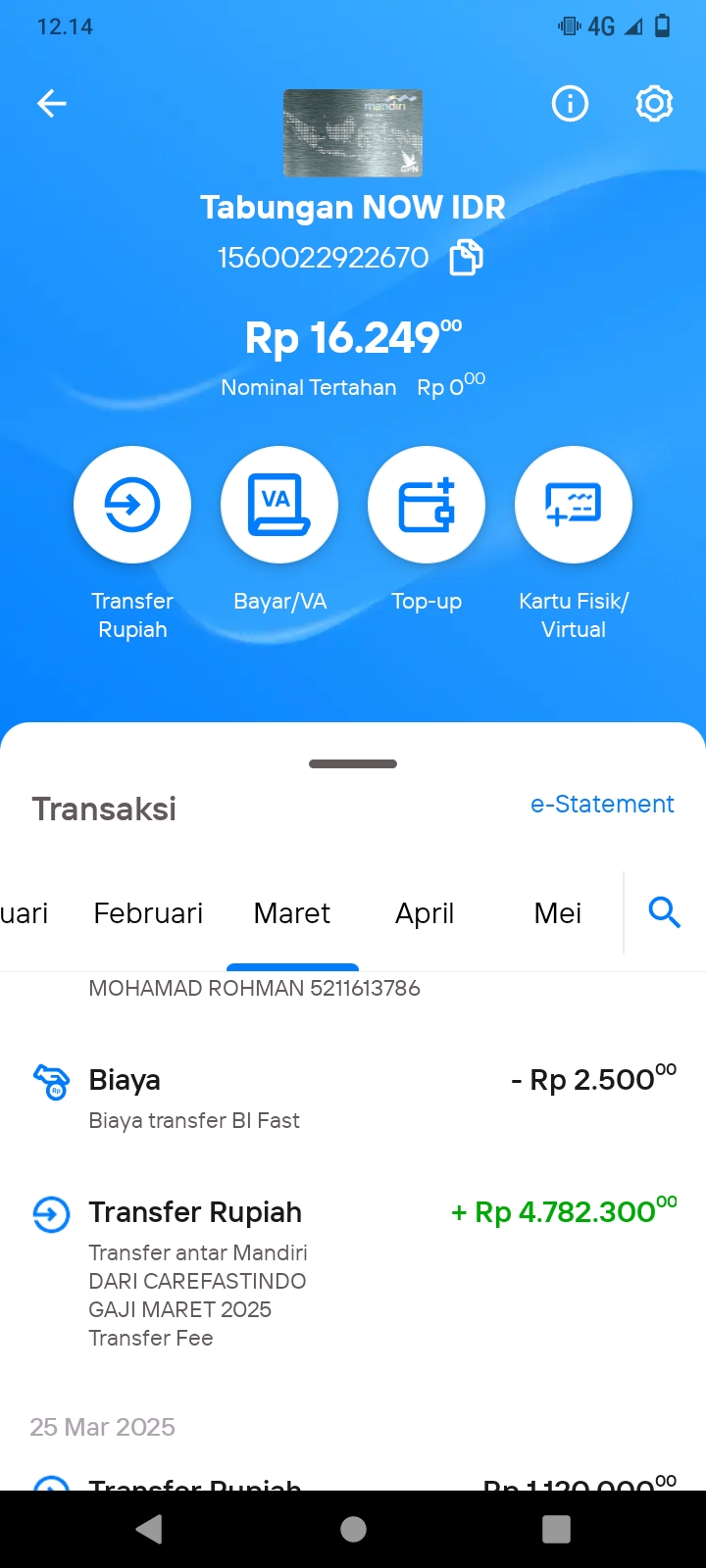Copy the account number 1560022922670

click(x=467, y=258)
